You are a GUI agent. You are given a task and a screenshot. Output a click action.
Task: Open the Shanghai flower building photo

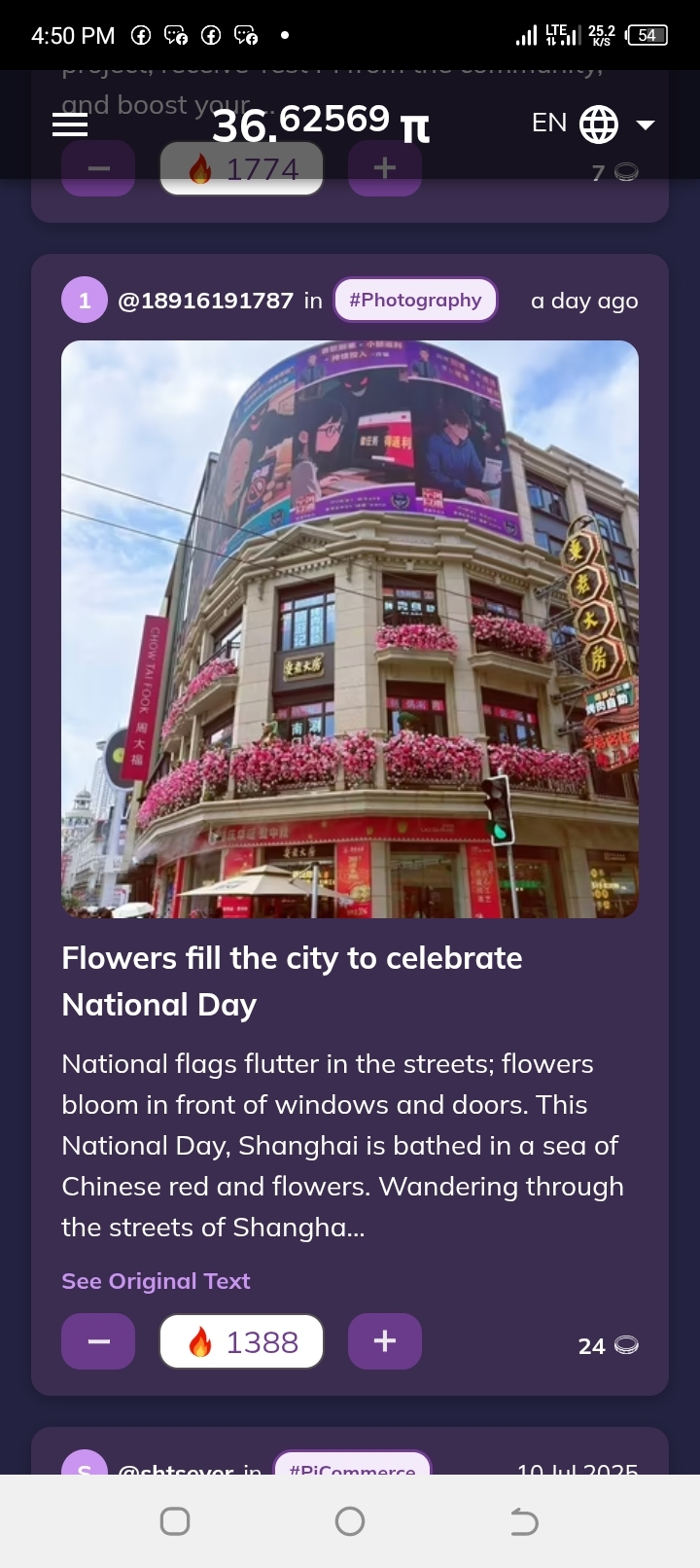click(350, 628)
